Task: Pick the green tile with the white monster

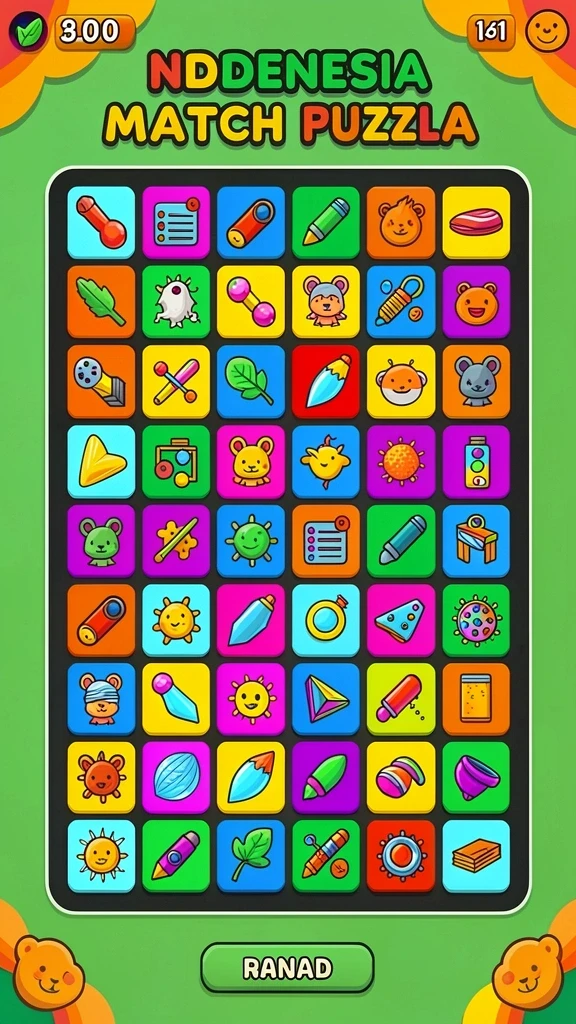Action: pos(176,301)
